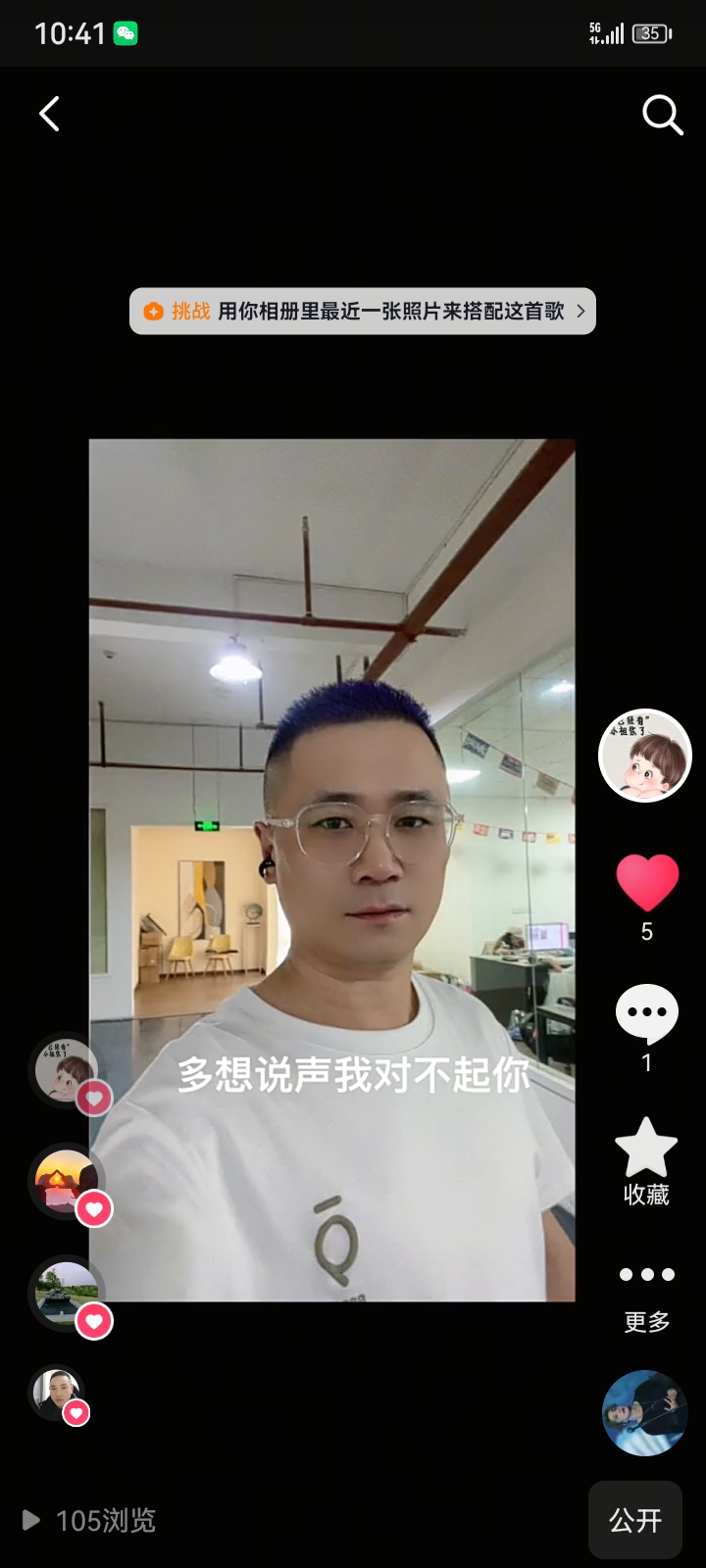Open the spinning music disc
Screen dimensions: 706x1568
click(x=644, y=1413)
